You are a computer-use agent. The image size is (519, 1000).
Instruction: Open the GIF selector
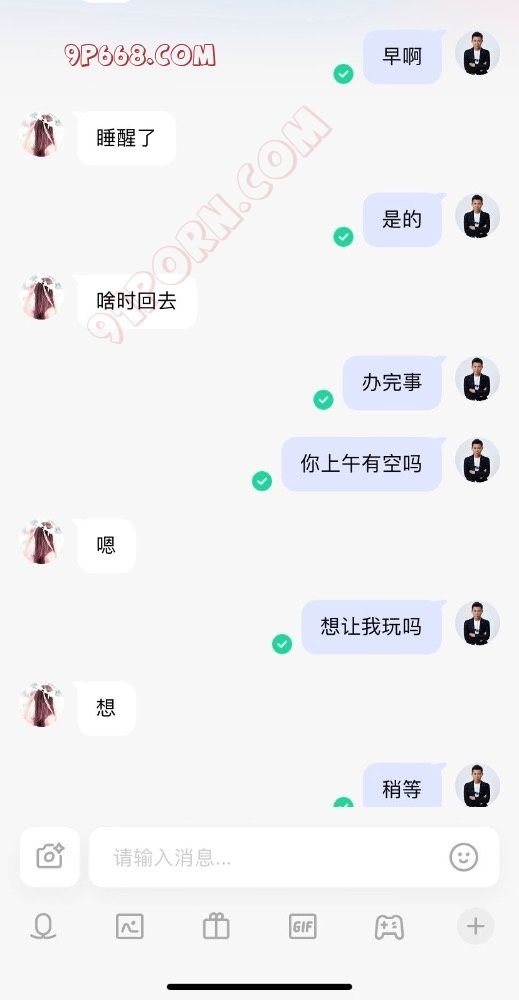click(x=303, y=926)
